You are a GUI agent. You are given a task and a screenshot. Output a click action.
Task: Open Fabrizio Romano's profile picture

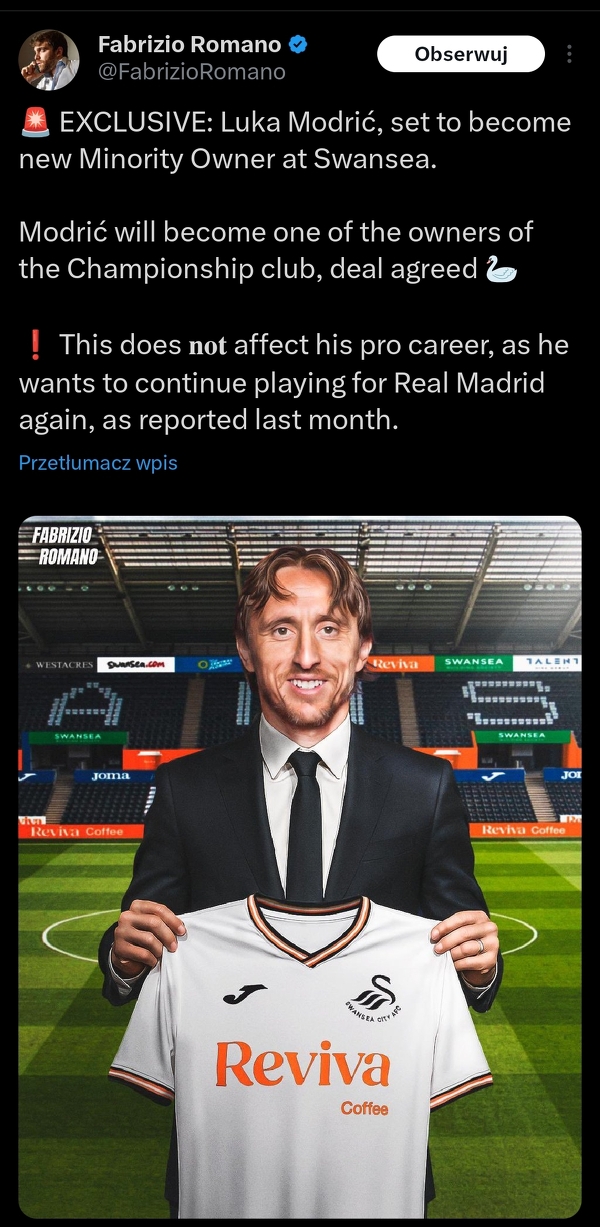pos(48,60)
